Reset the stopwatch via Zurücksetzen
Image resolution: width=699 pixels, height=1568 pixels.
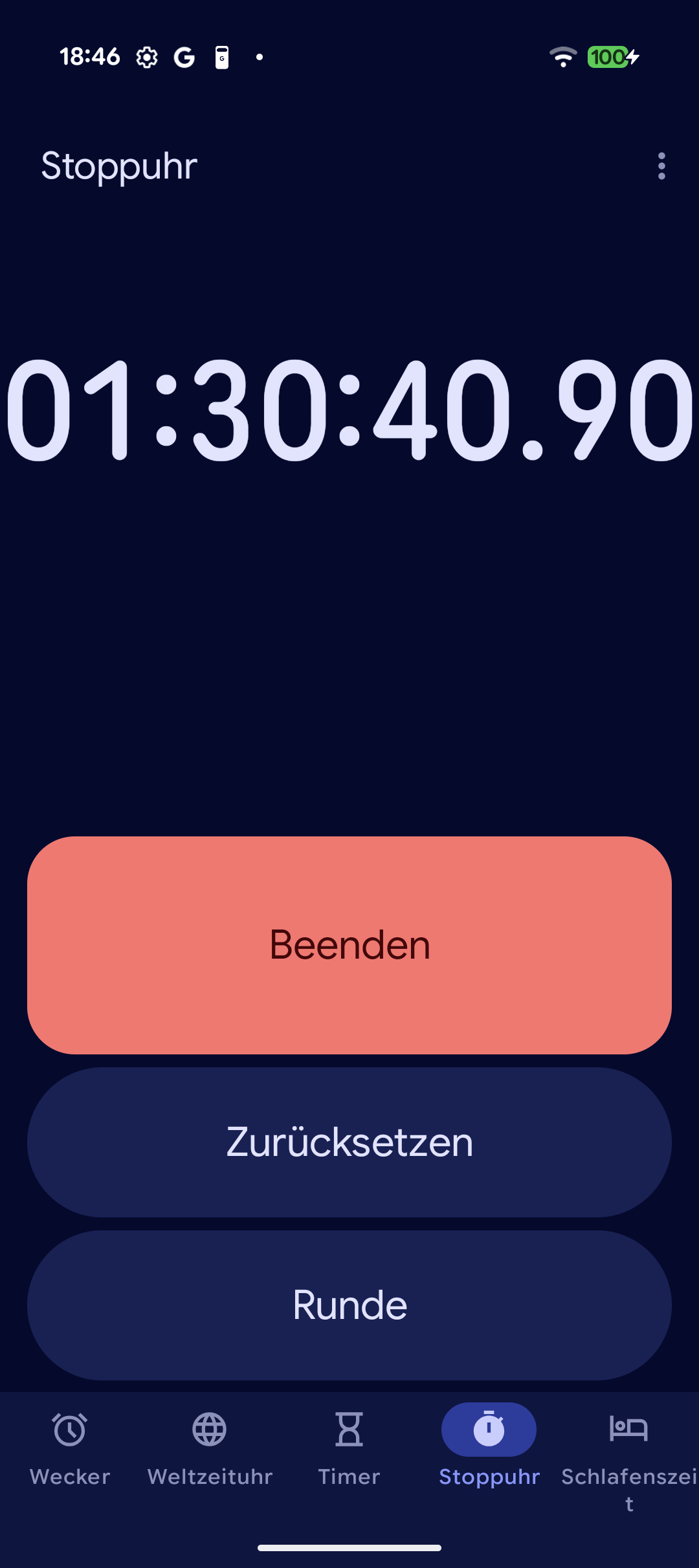[x=349, y=1142]
